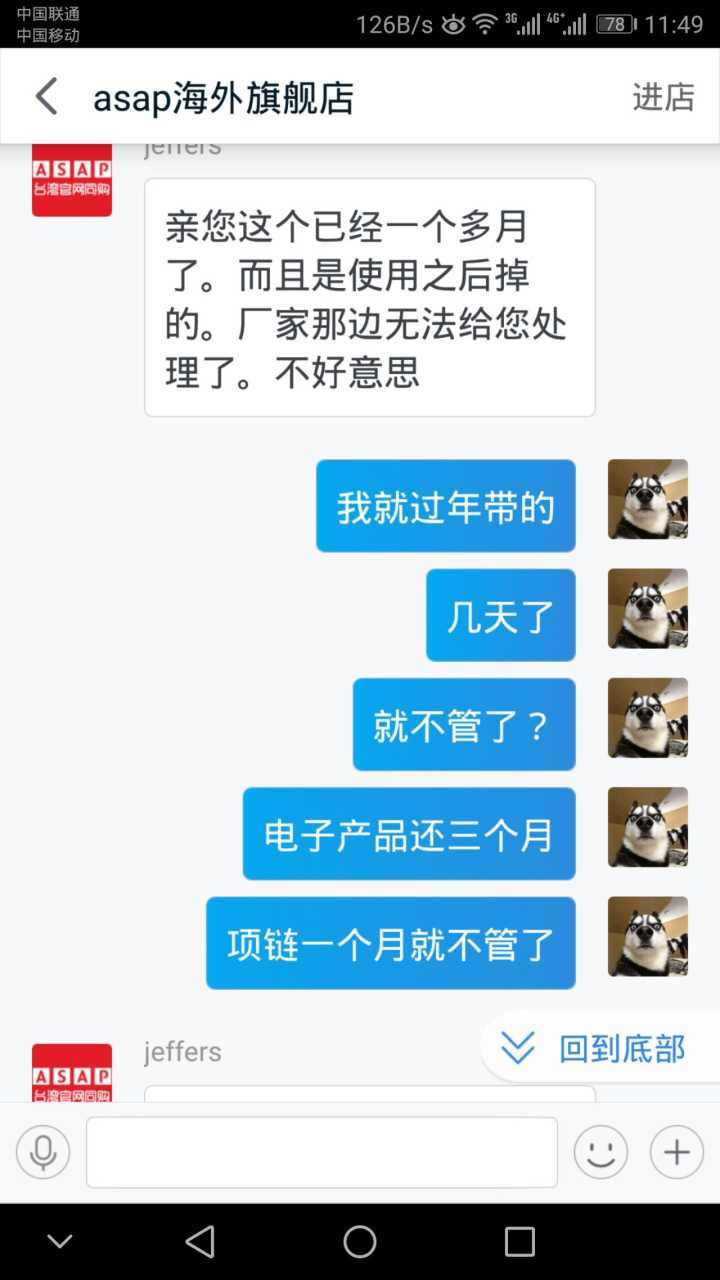Open the ASAP seller avatar at top
Image resolution: width=720 pixels, height=1280 pixels.
point(72,180)
